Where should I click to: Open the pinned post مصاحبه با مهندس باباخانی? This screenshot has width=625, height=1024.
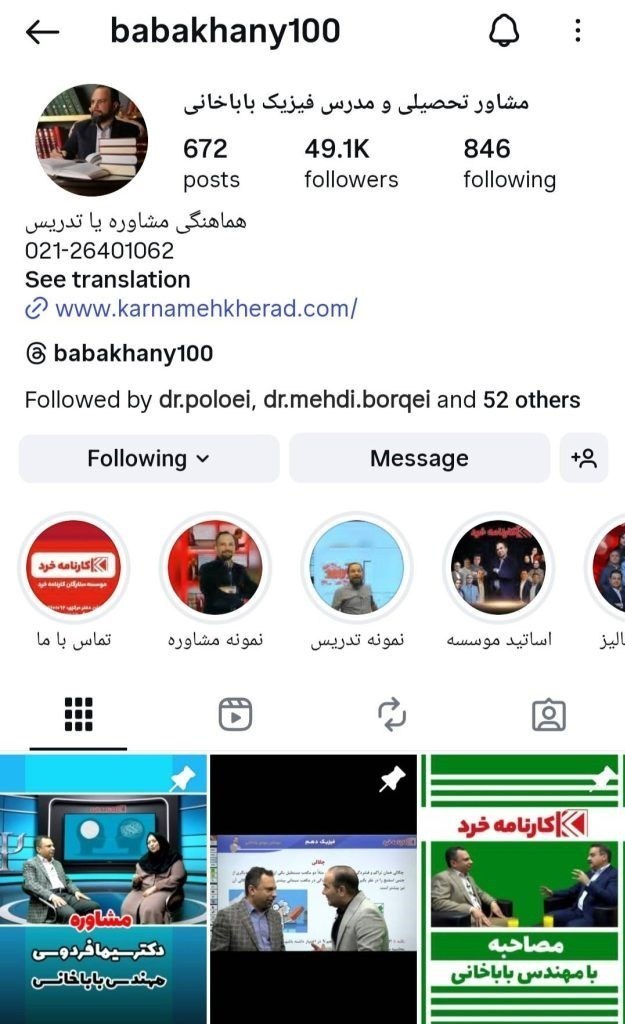[521, 888]
